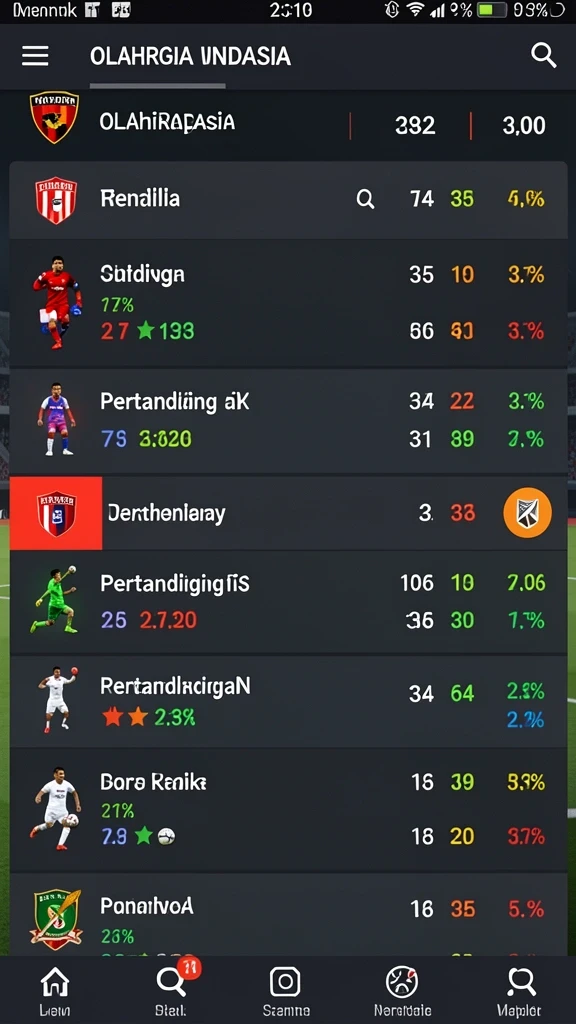Open the RertandlacirgaN row
The width and height of the screenshot is (576, 1024).
(288, 702)
